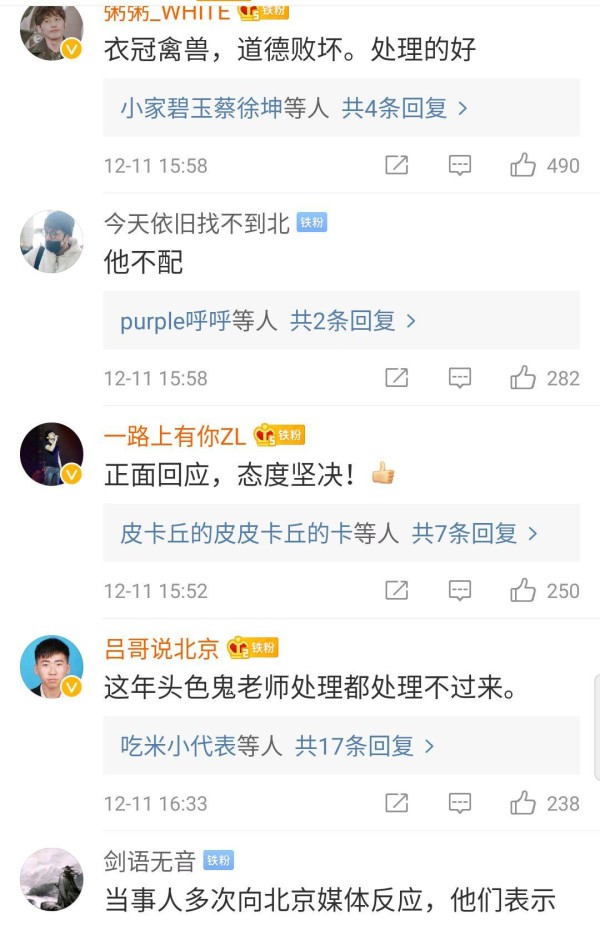
Task: Open username 一路上有你ZL
Action: 175,435
